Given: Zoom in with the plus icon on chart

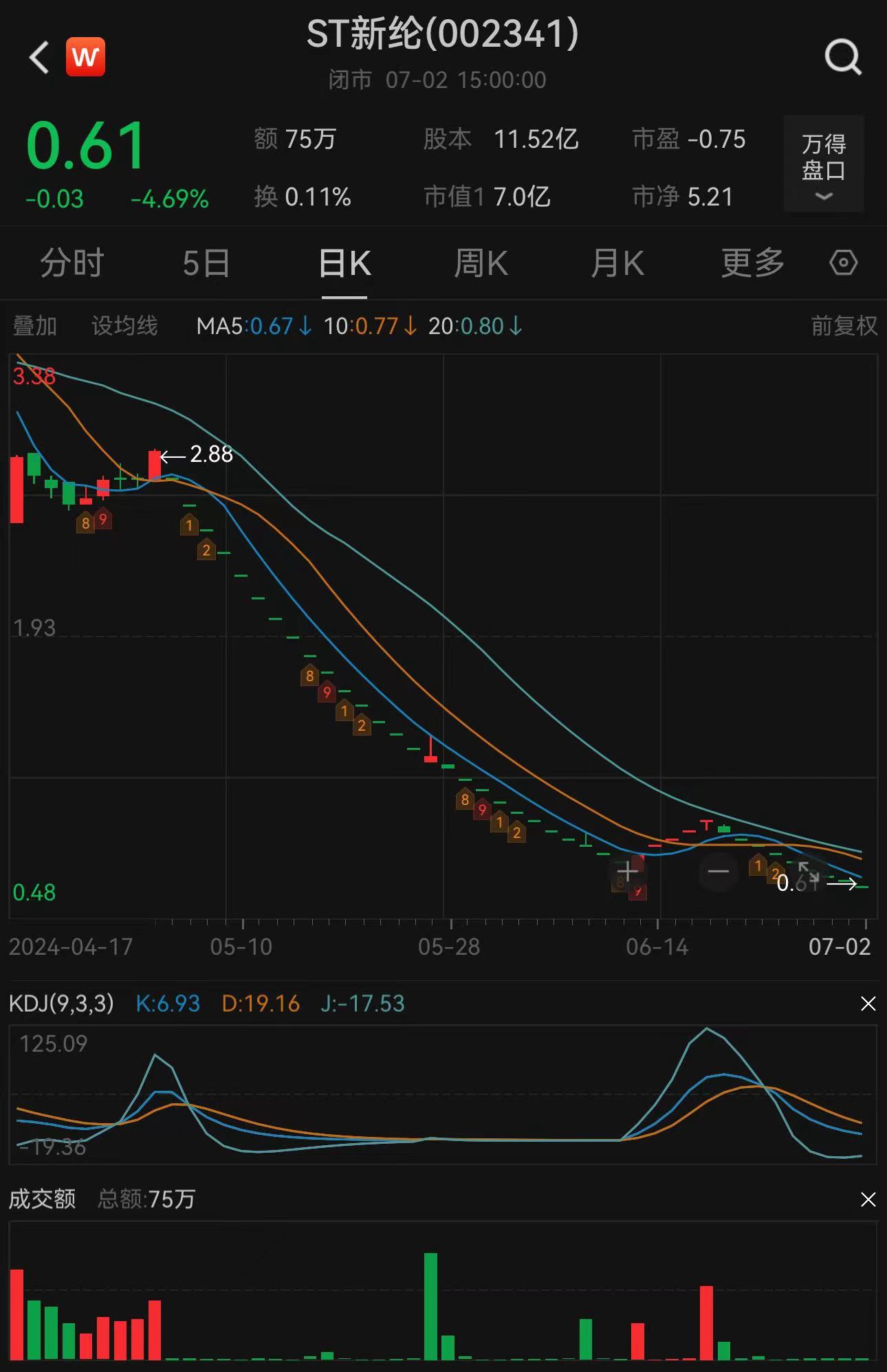Looking at the screenshot, I should (x=627, y=871).
